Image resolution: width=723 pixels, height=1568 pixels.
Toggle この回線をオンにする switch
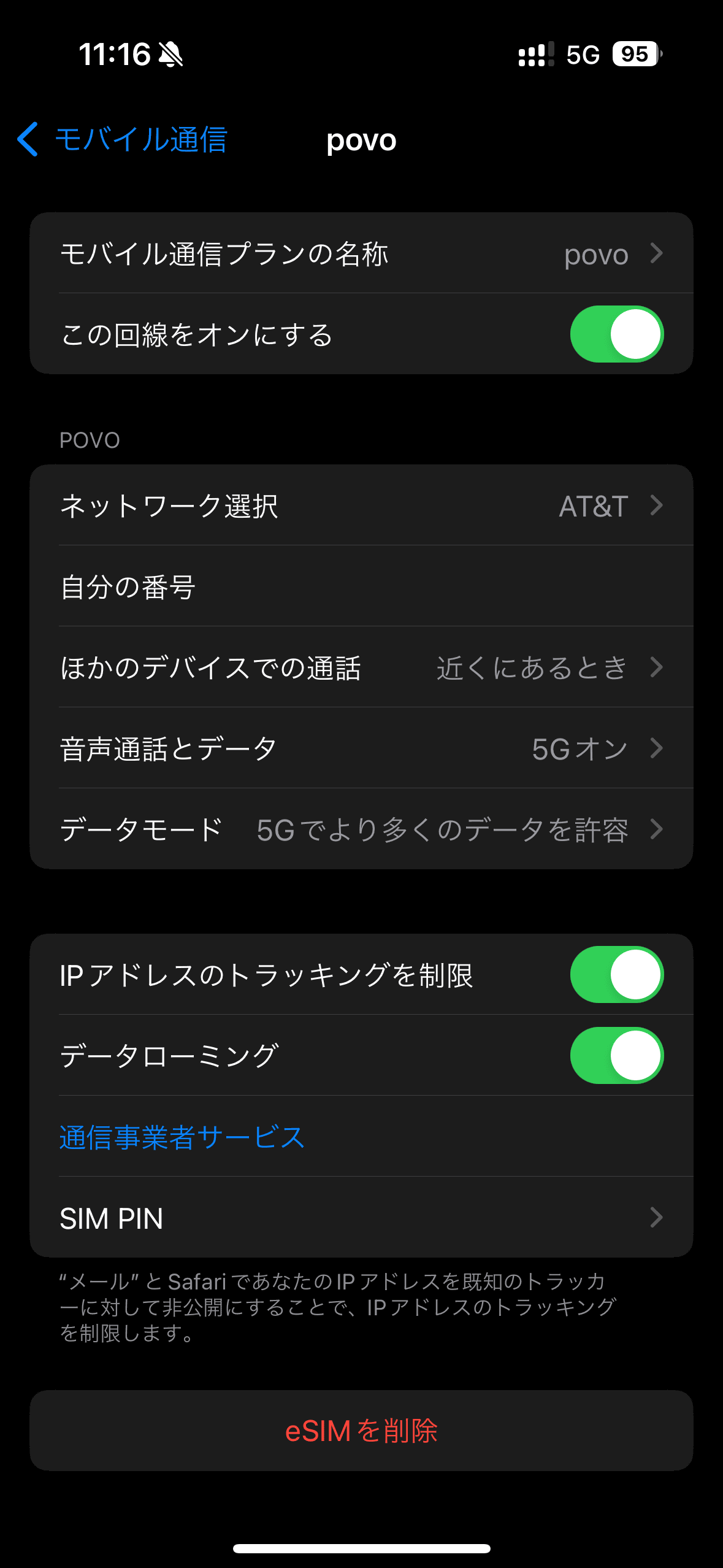point(616,334)
